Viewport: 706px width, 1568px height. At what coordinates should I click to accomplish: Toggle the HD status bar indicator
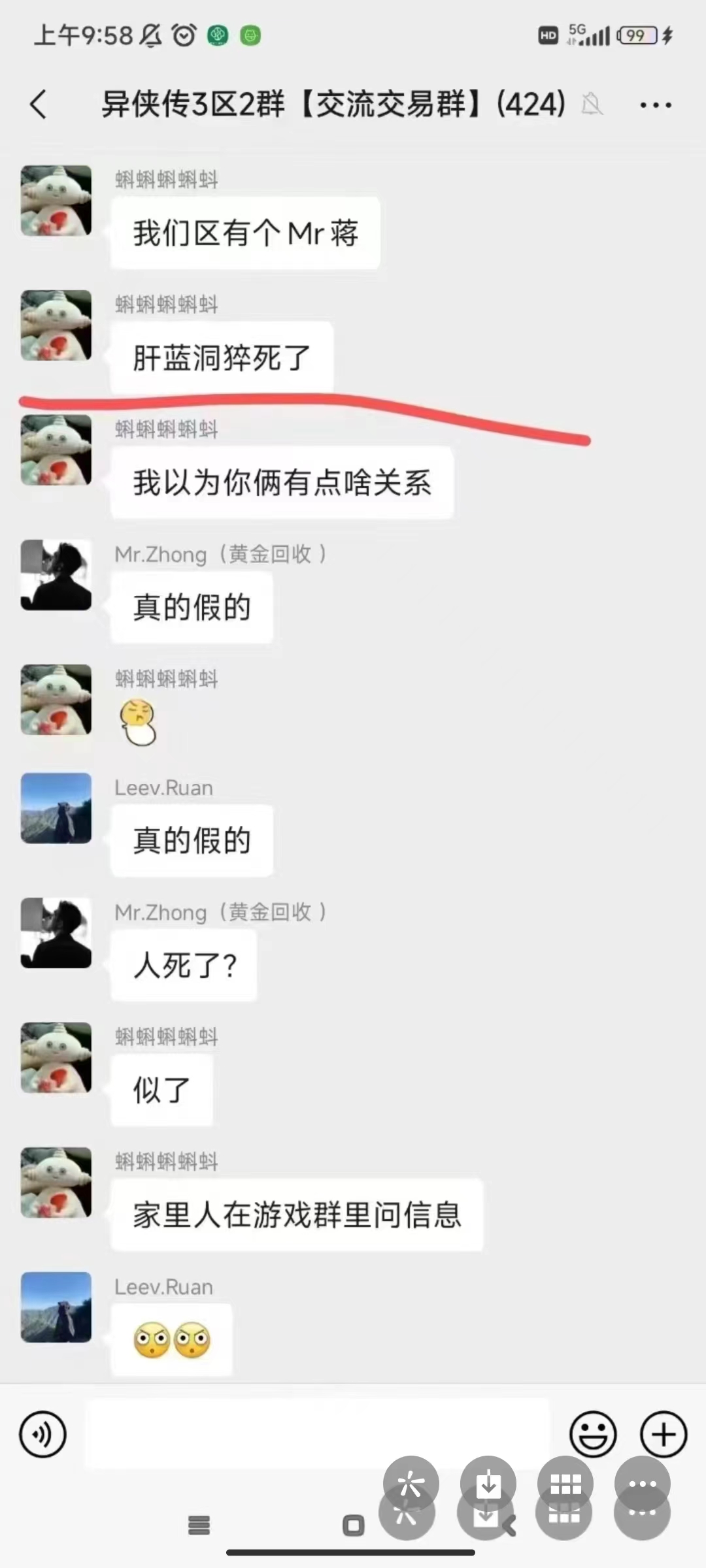pos(546,36)
